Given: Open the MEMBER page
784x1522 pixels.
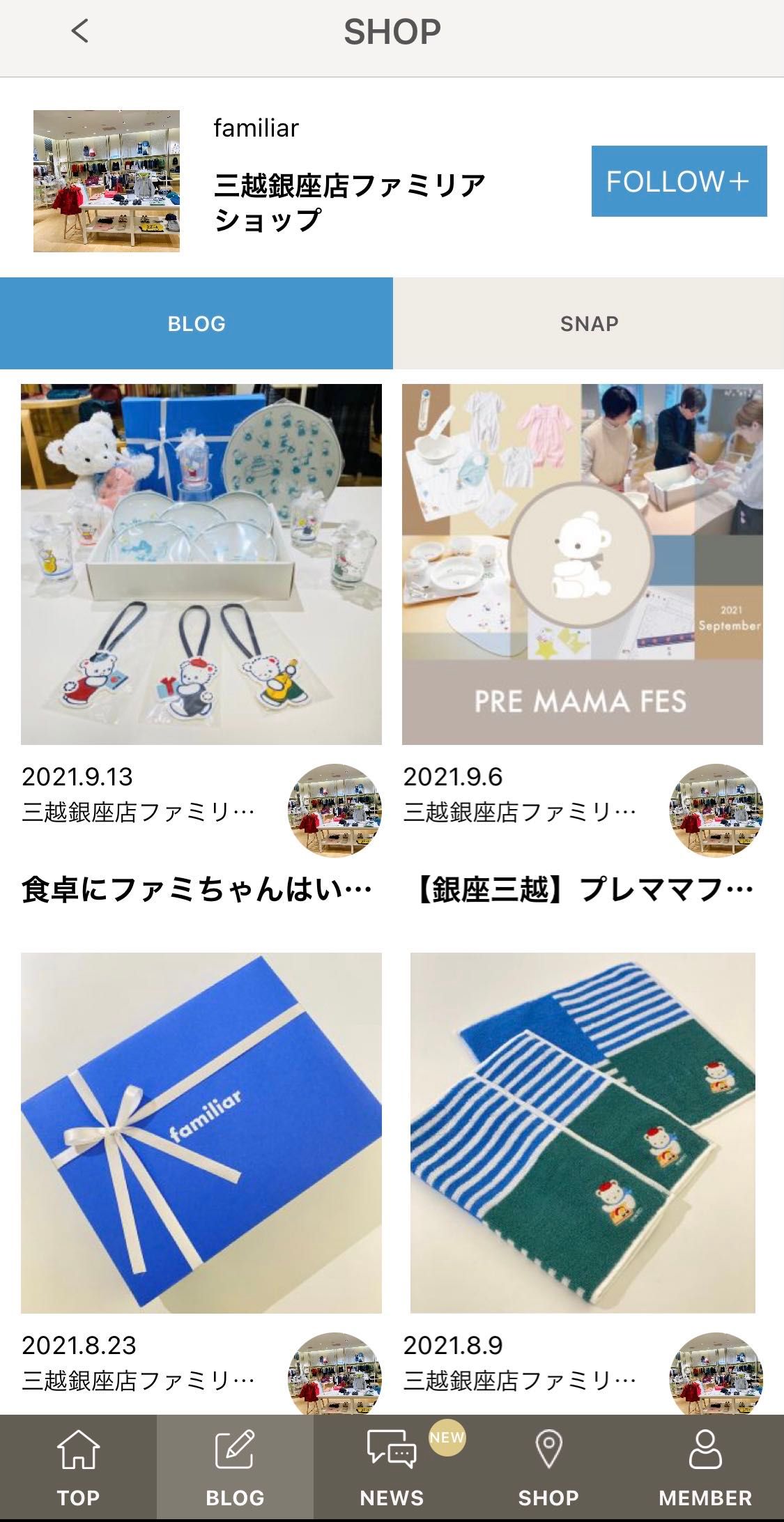Looking at the screenshot, I should (x=705, y=1466).
